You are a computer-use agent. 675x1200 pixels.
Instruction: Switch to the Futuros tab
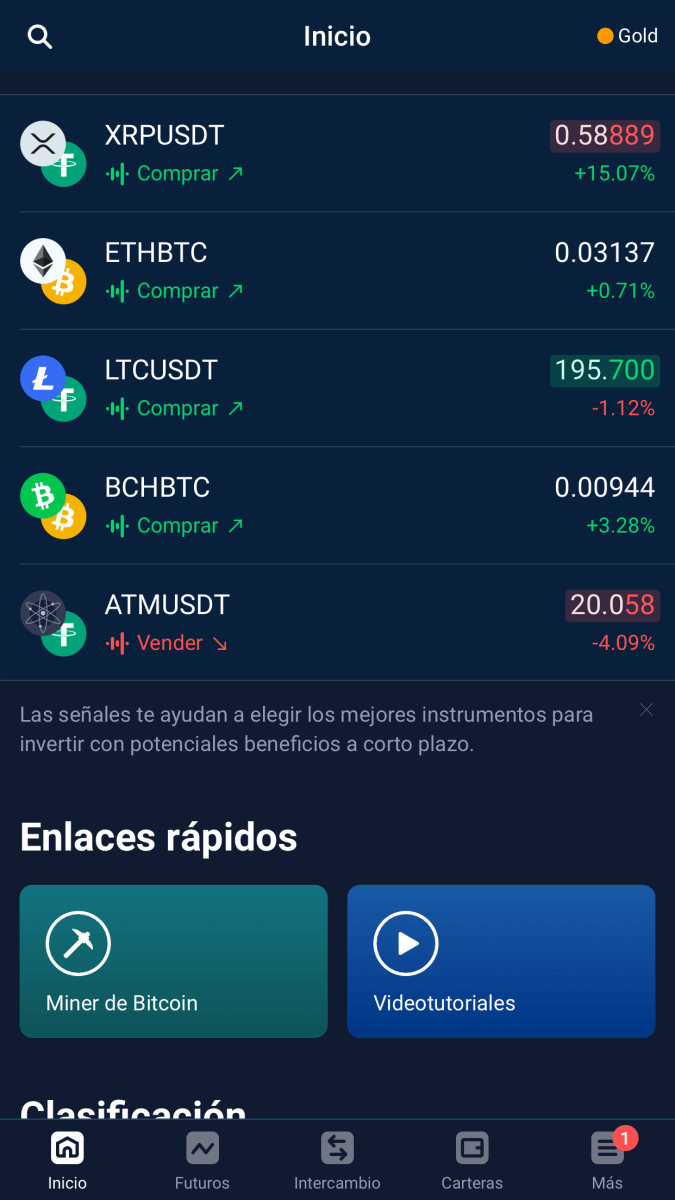pos(202,1160)
